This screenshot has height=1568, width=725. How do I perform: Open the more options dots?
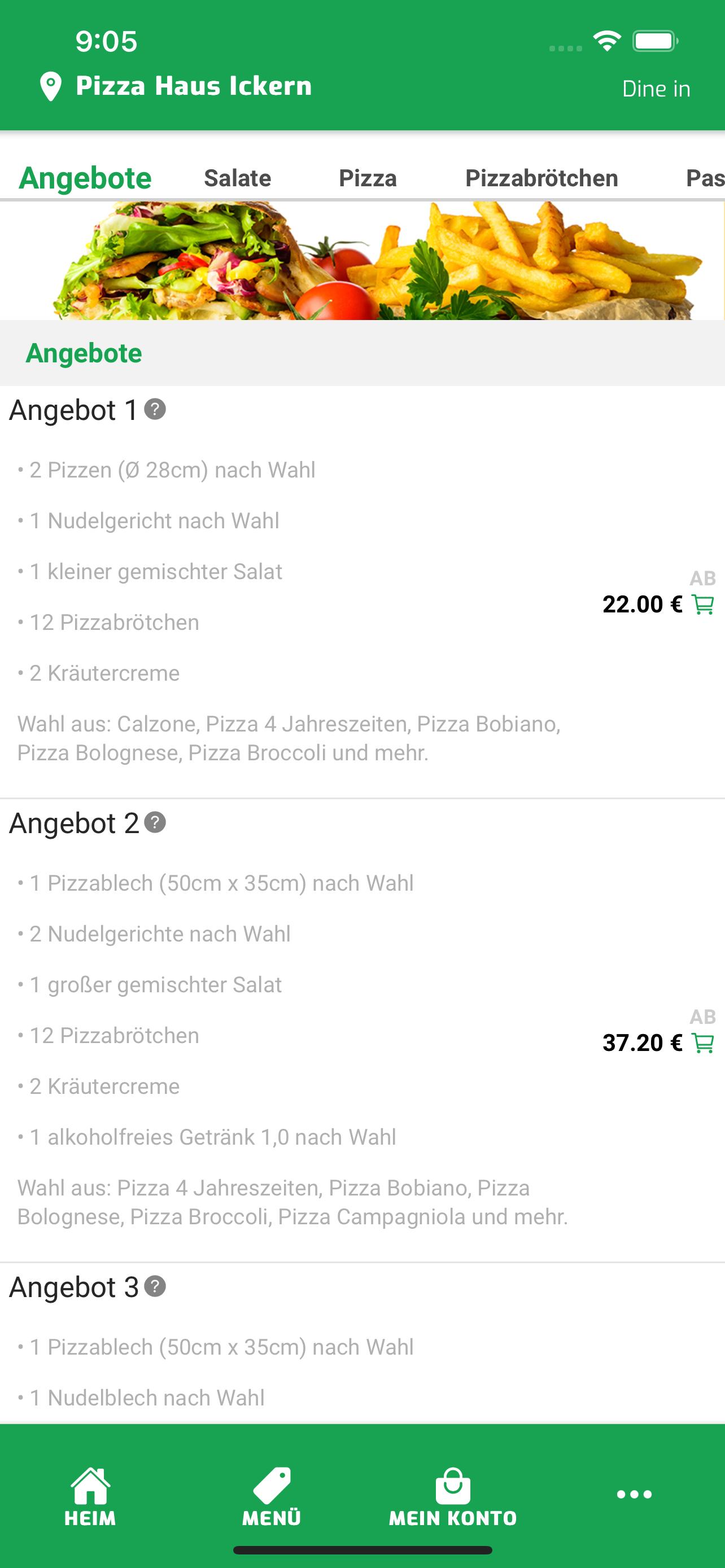click(634, 1495)
